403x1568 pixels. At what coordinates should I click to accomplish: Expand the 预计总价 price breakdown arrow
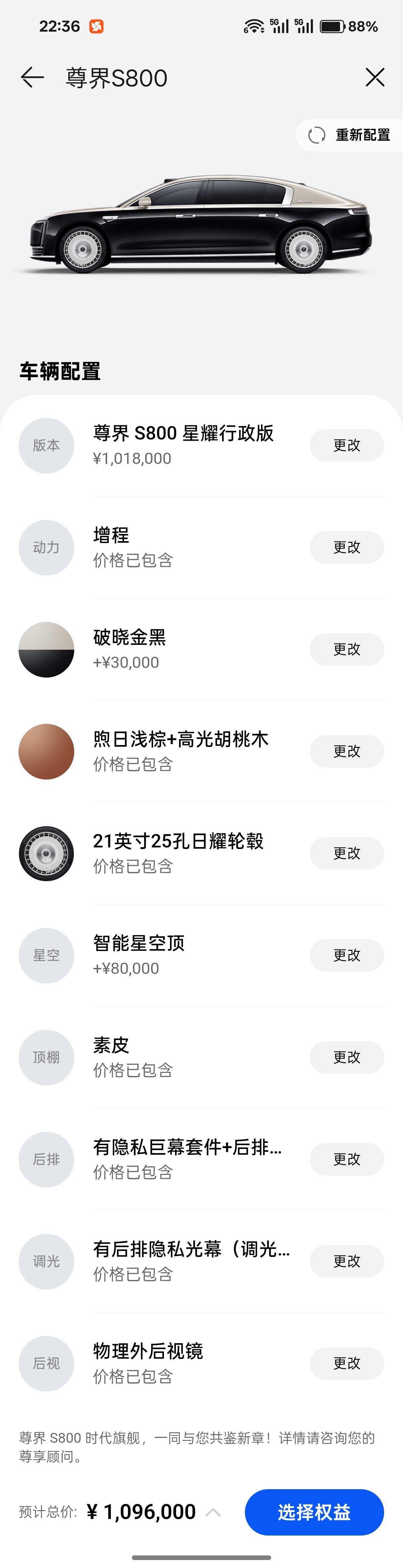pyautogui.click(x=213, y=1511)
